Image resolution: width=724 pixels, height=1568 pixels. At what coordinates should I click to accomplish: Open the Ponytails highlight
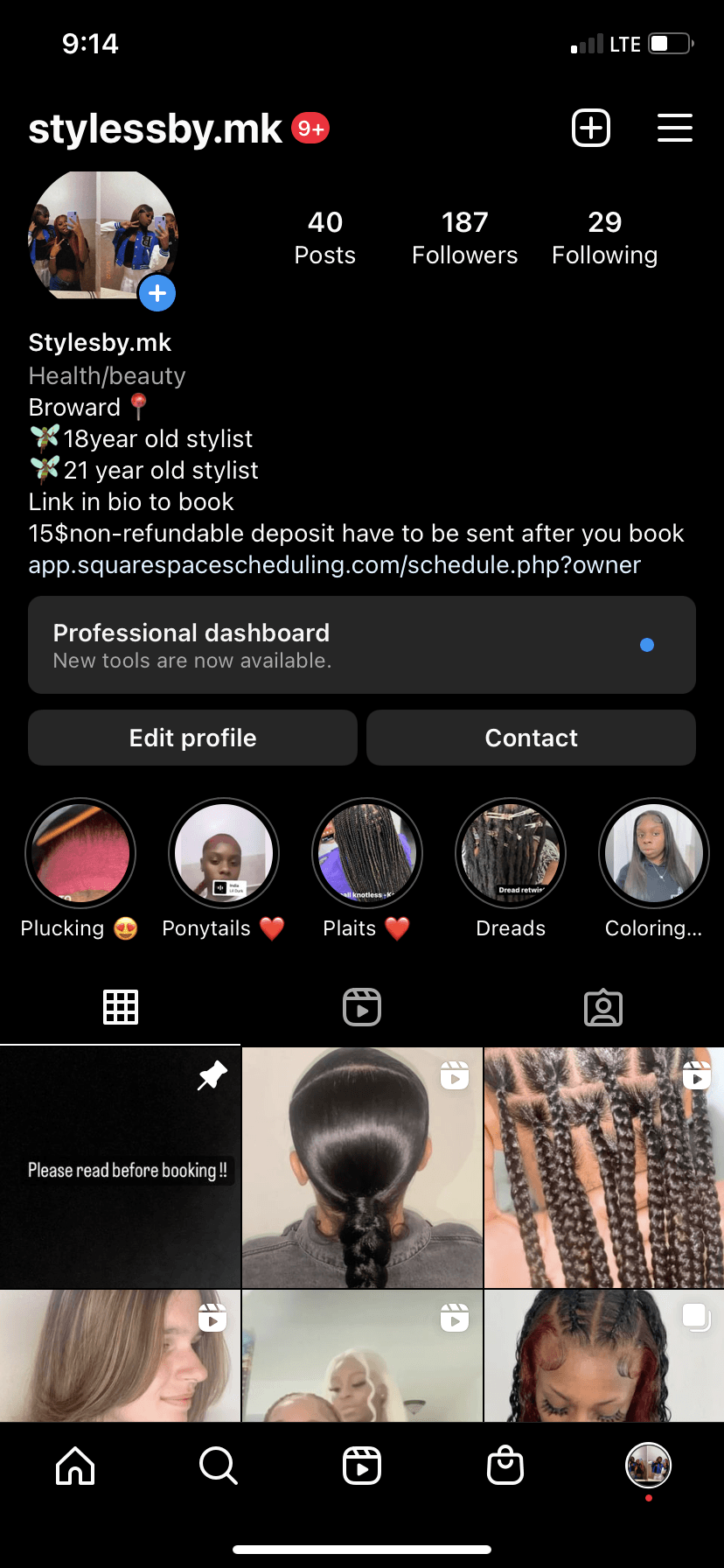pyautogui.click(x=224, y=853)
